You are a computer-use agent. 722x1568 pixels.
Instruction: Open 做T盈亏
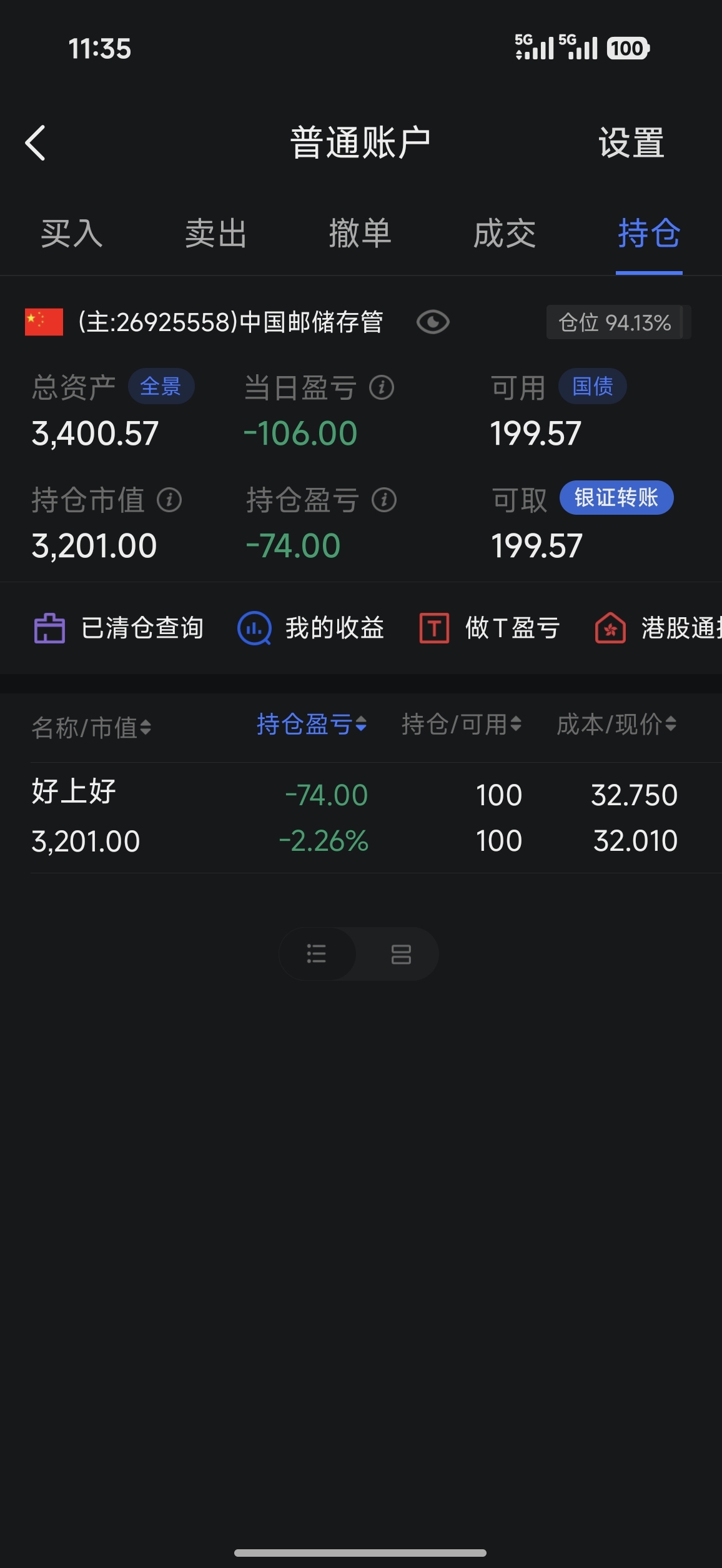point(490,628)
